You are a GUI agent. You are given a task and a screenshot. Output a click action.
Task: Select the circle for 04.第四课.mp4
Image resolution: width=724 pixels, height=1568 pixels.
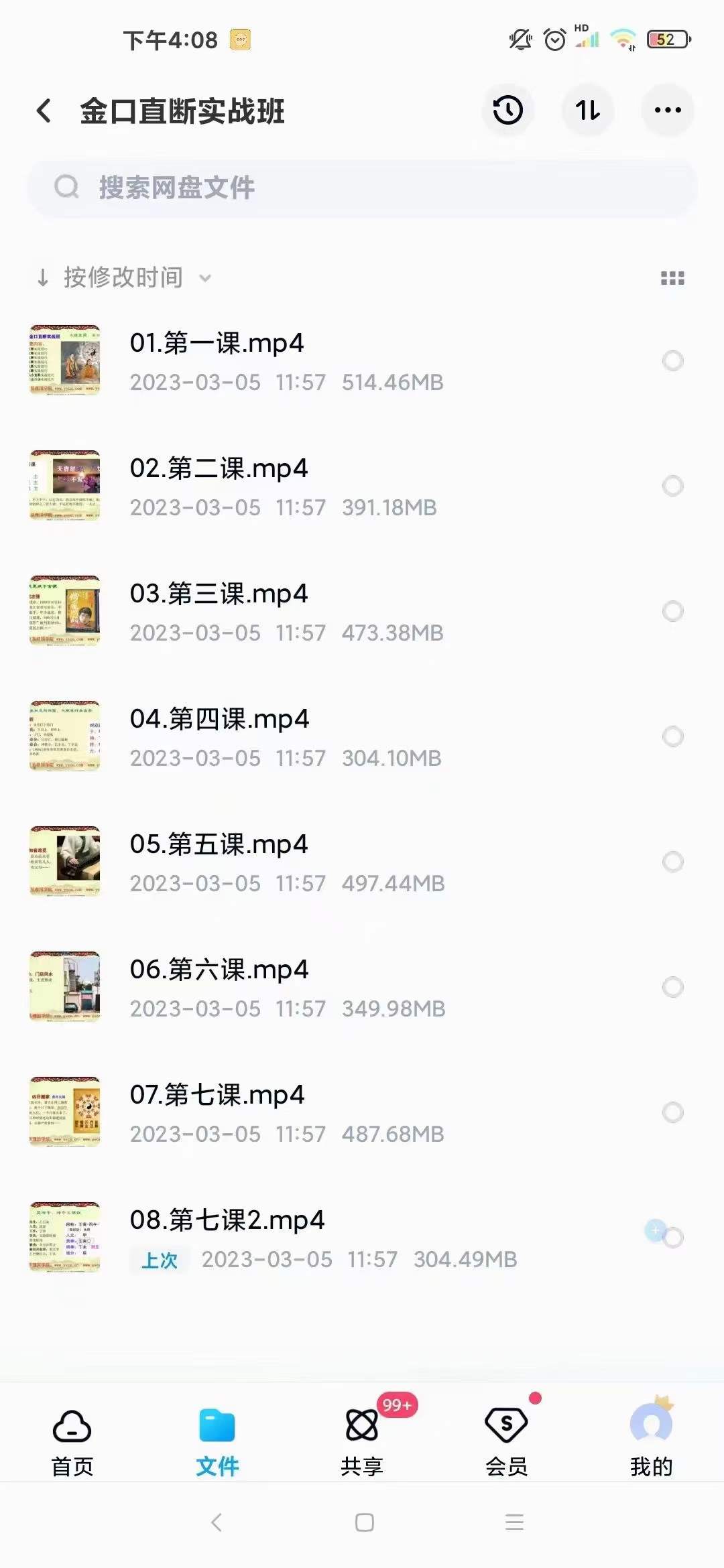[672, 736]
